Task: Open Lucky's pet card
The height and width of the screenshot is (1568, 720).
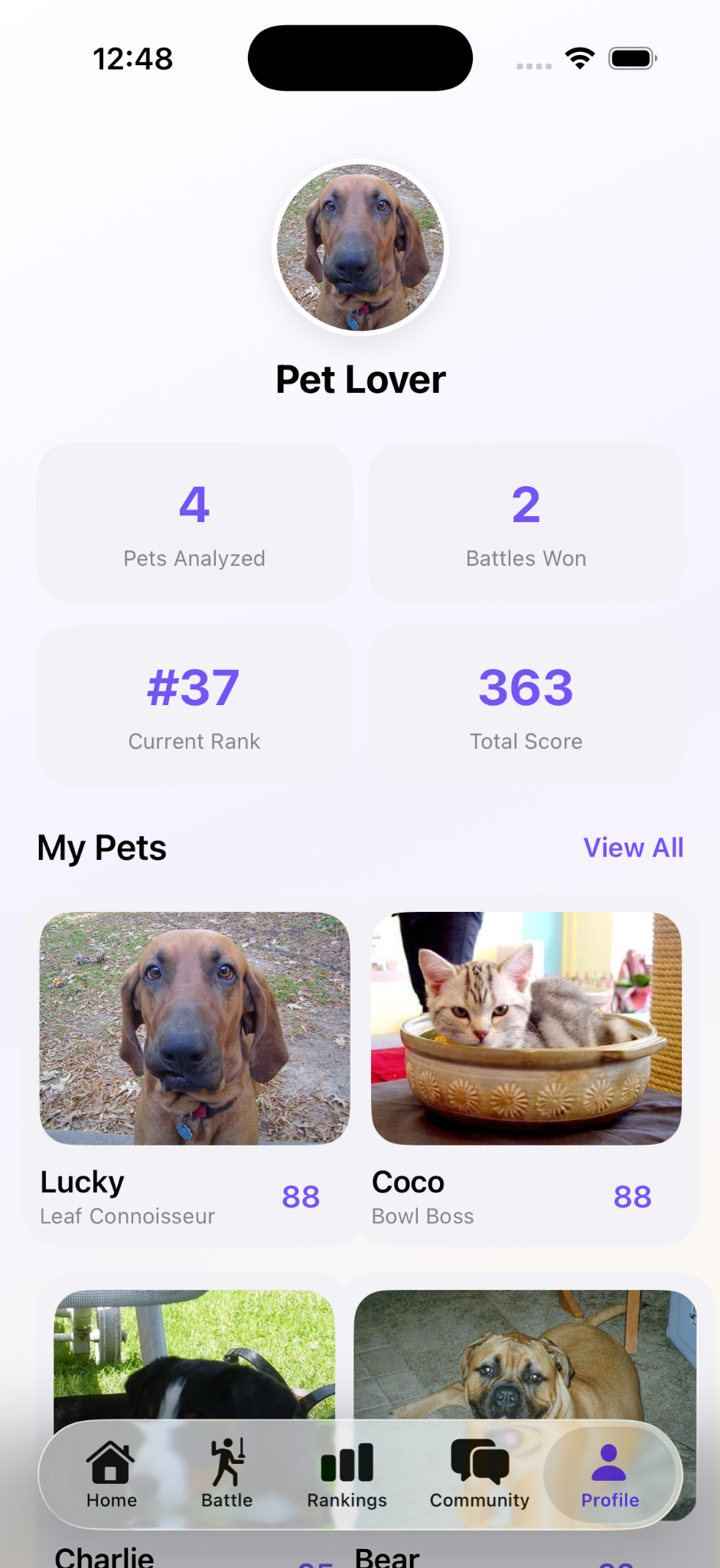Action: click(x=194, y=1070)
